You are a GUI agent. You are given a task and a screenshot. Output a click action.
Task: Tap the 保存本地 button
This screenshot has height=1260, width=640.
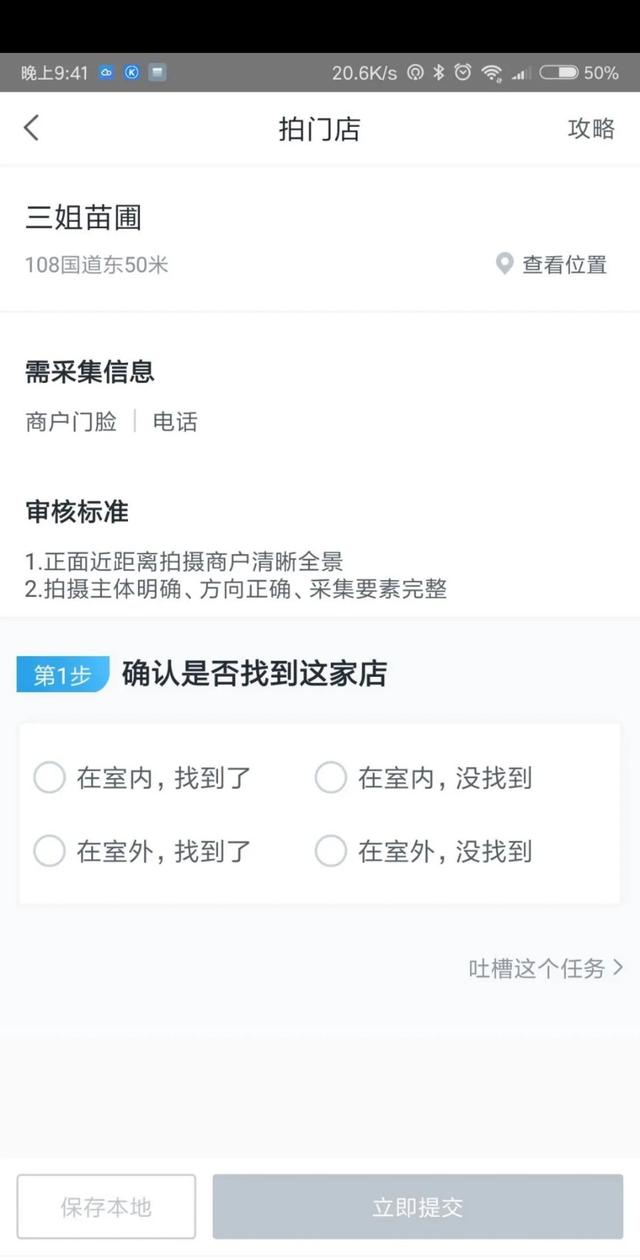pyautogui.click(x=106, y=1207)
